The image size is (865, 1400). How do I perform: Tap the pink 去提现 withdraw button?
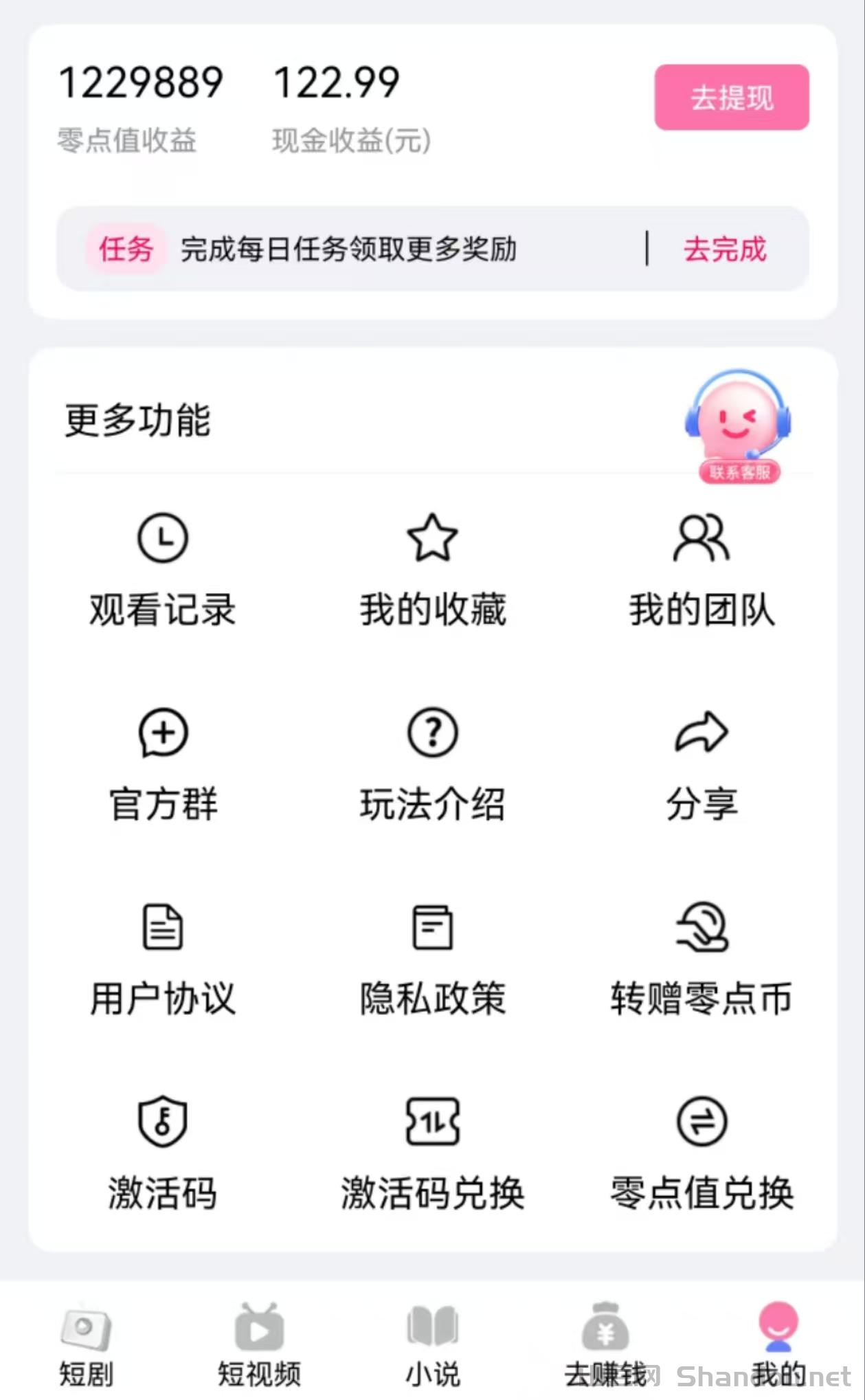(x=731, y=98)
